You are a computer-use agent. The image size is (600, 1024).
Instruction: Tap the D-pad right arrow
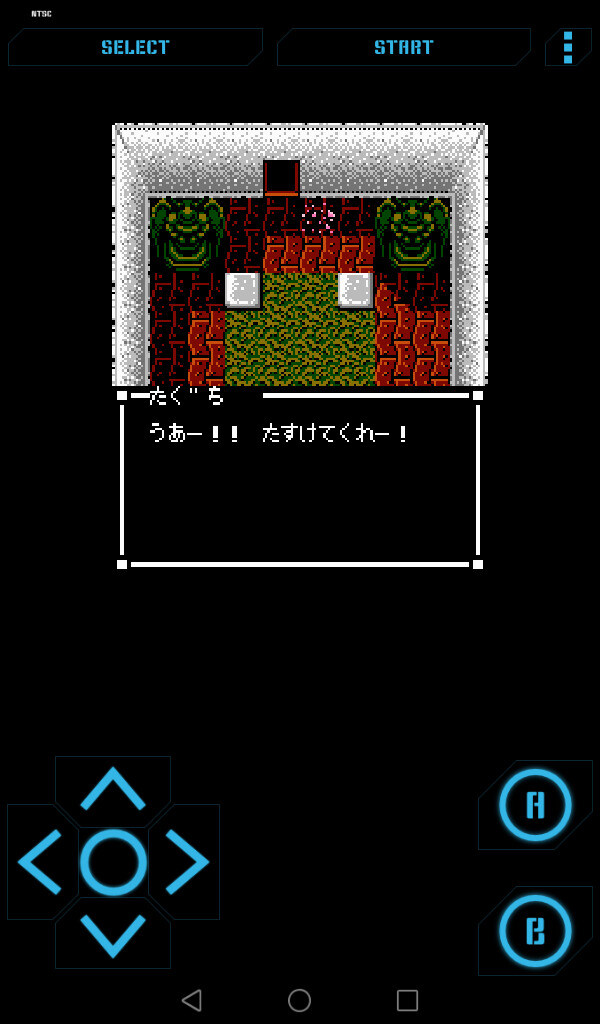pos(186,861)
